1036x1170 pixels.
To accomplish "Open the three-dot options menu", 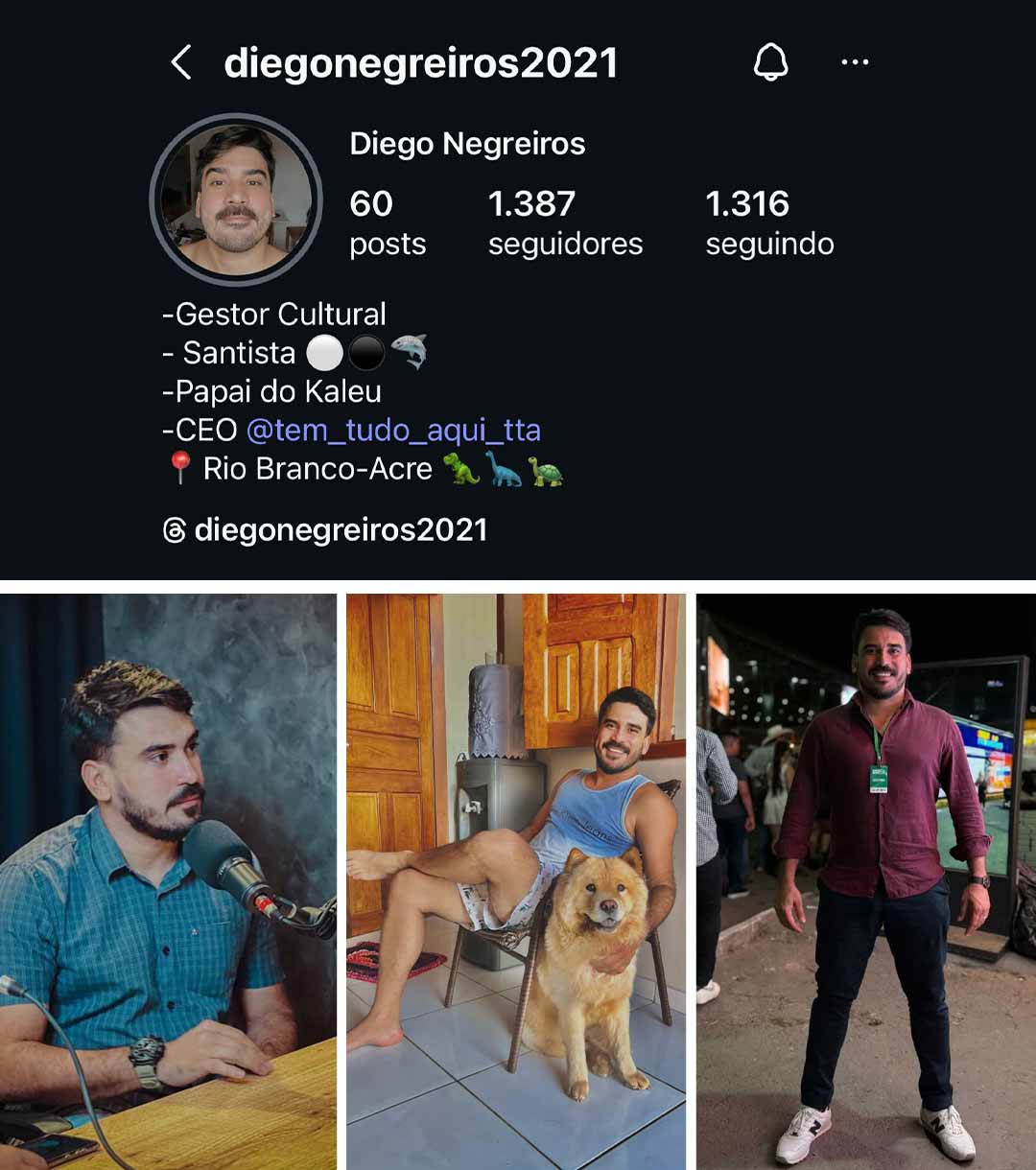I will point(853,61).
